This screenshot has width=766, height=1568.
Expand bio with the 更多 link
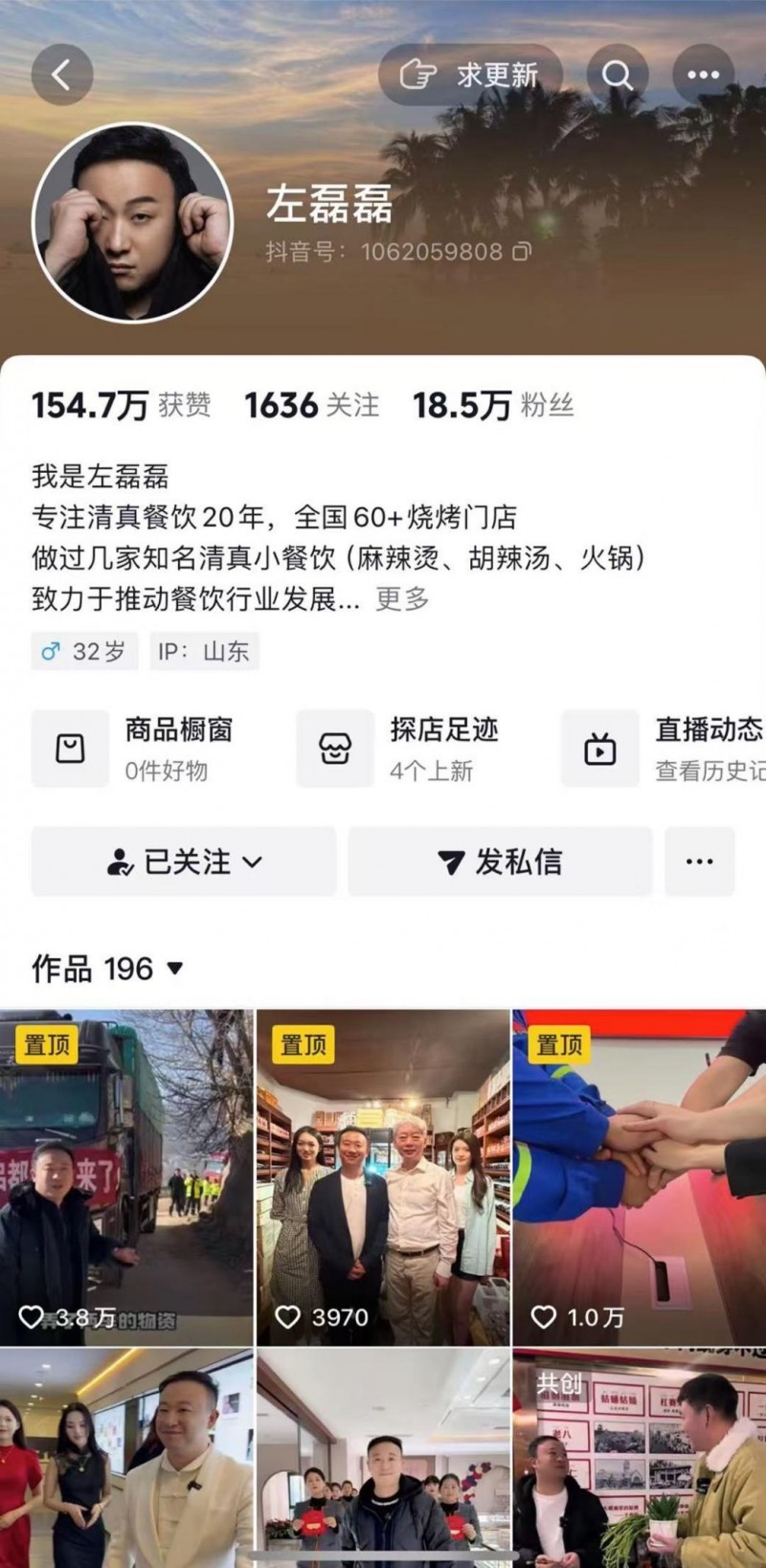(401, 599)
